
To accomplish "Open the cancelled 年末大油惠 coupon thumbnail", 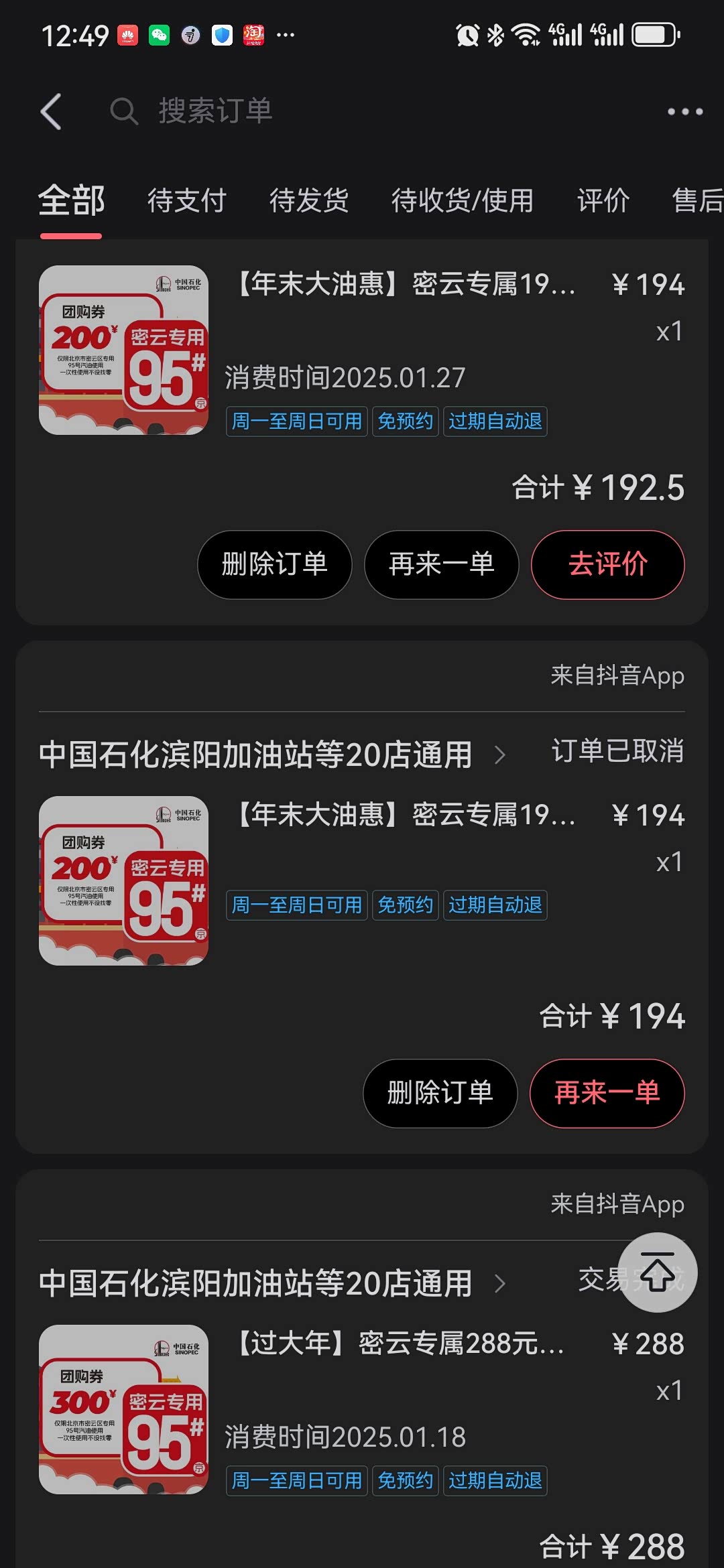I will click(x=123, y=880).
